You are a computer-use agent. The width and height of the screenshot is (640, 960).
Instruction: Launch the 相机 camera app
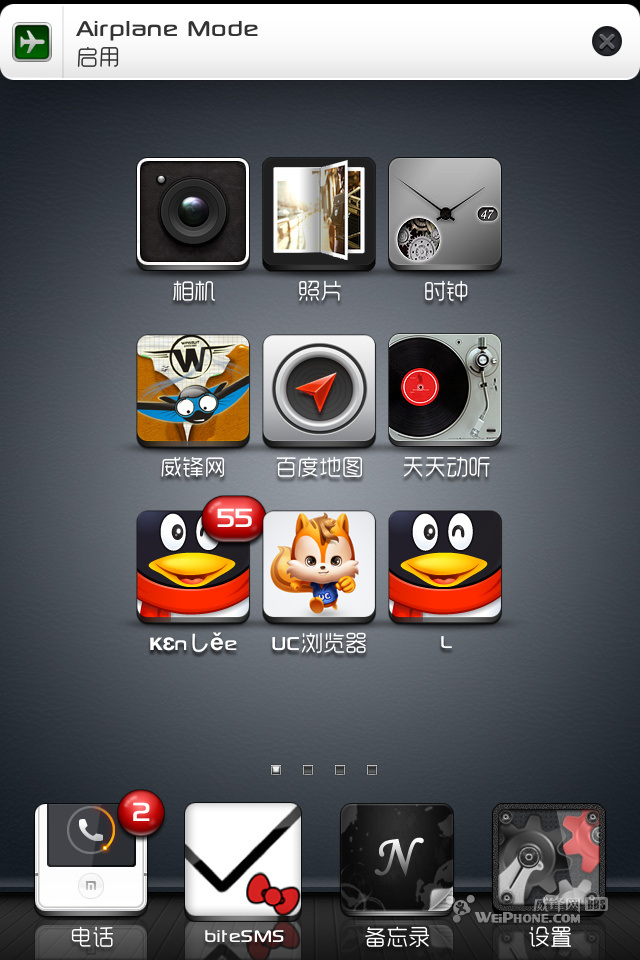click(x=193, y=212)
